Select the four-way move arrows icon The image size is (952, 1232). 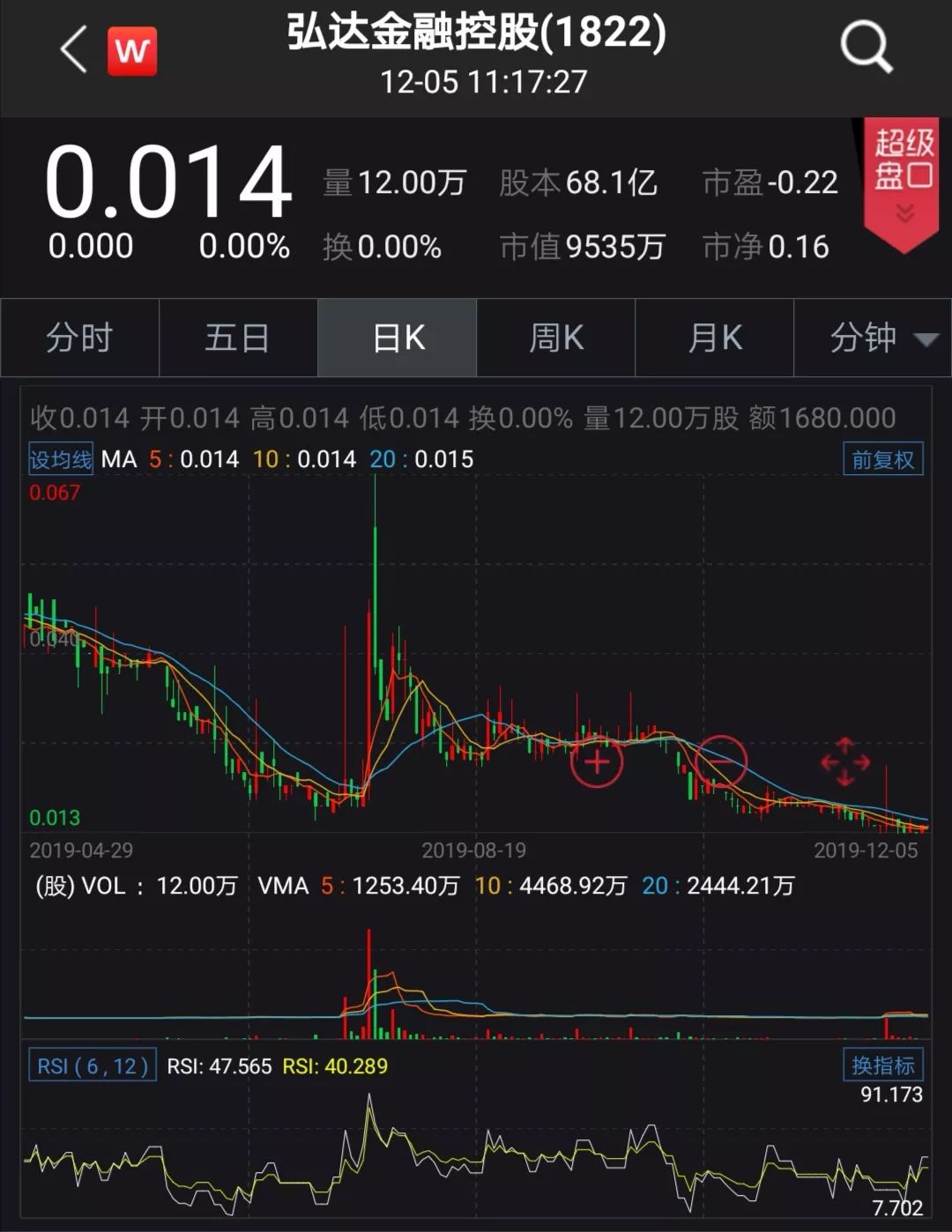(x=844, y=763)
